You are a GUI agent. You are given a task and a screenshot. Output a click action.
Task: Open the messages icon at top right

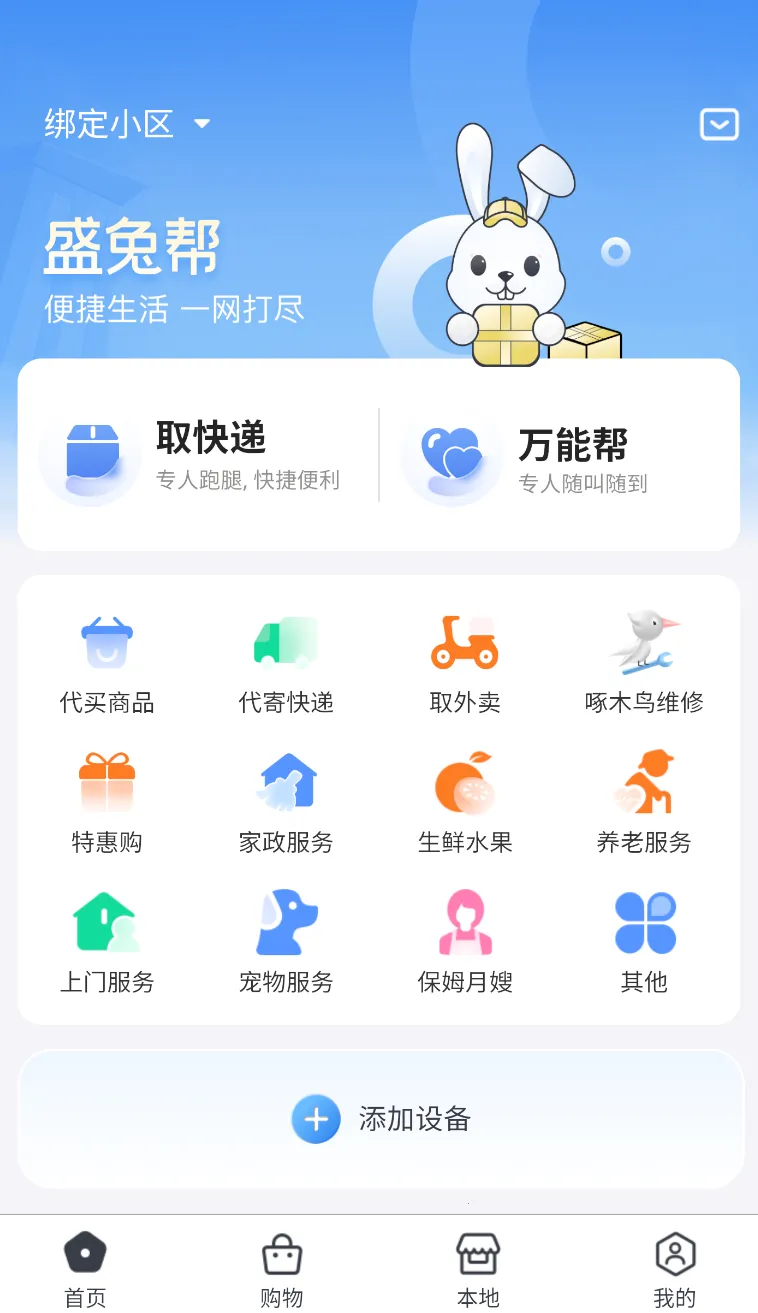(x=719, y=124)
